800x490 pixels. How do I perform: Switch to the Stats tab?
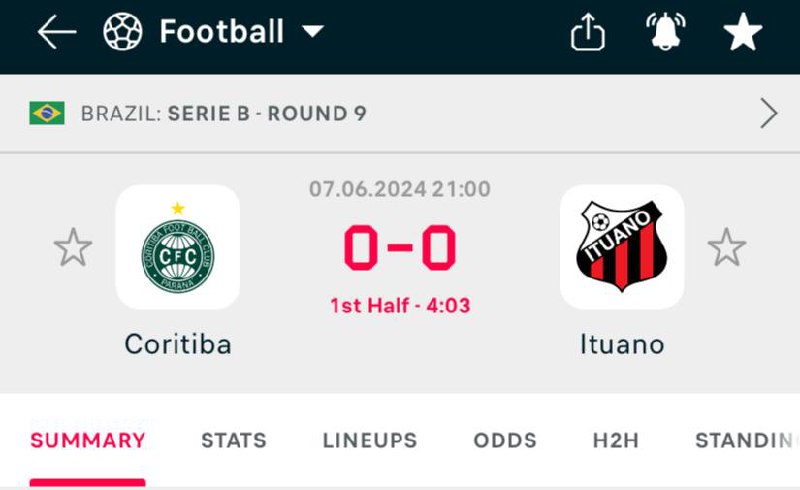click(234, 440)
